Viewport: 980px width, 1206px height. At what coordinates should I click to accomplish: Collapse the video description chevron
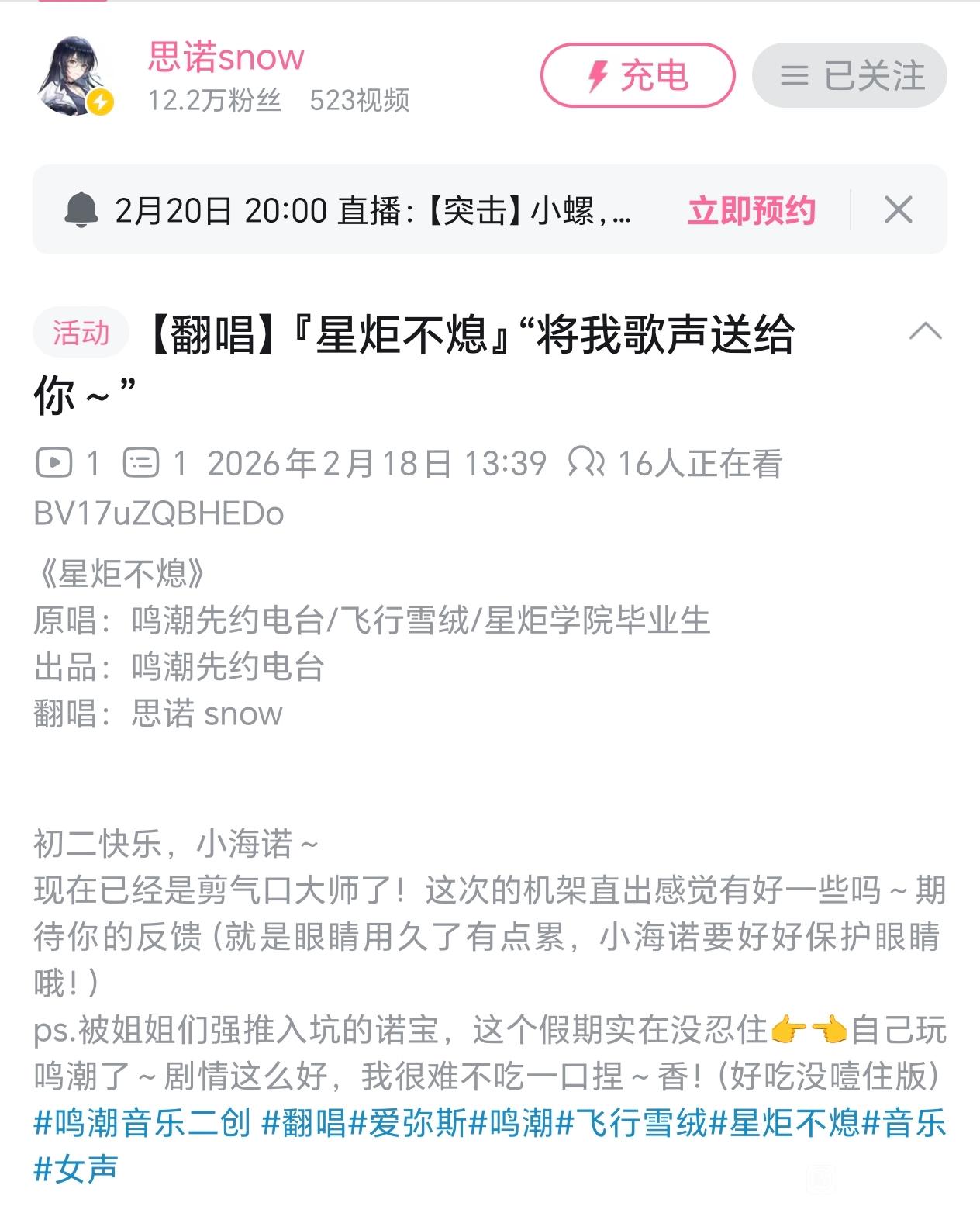pos(924,332)
